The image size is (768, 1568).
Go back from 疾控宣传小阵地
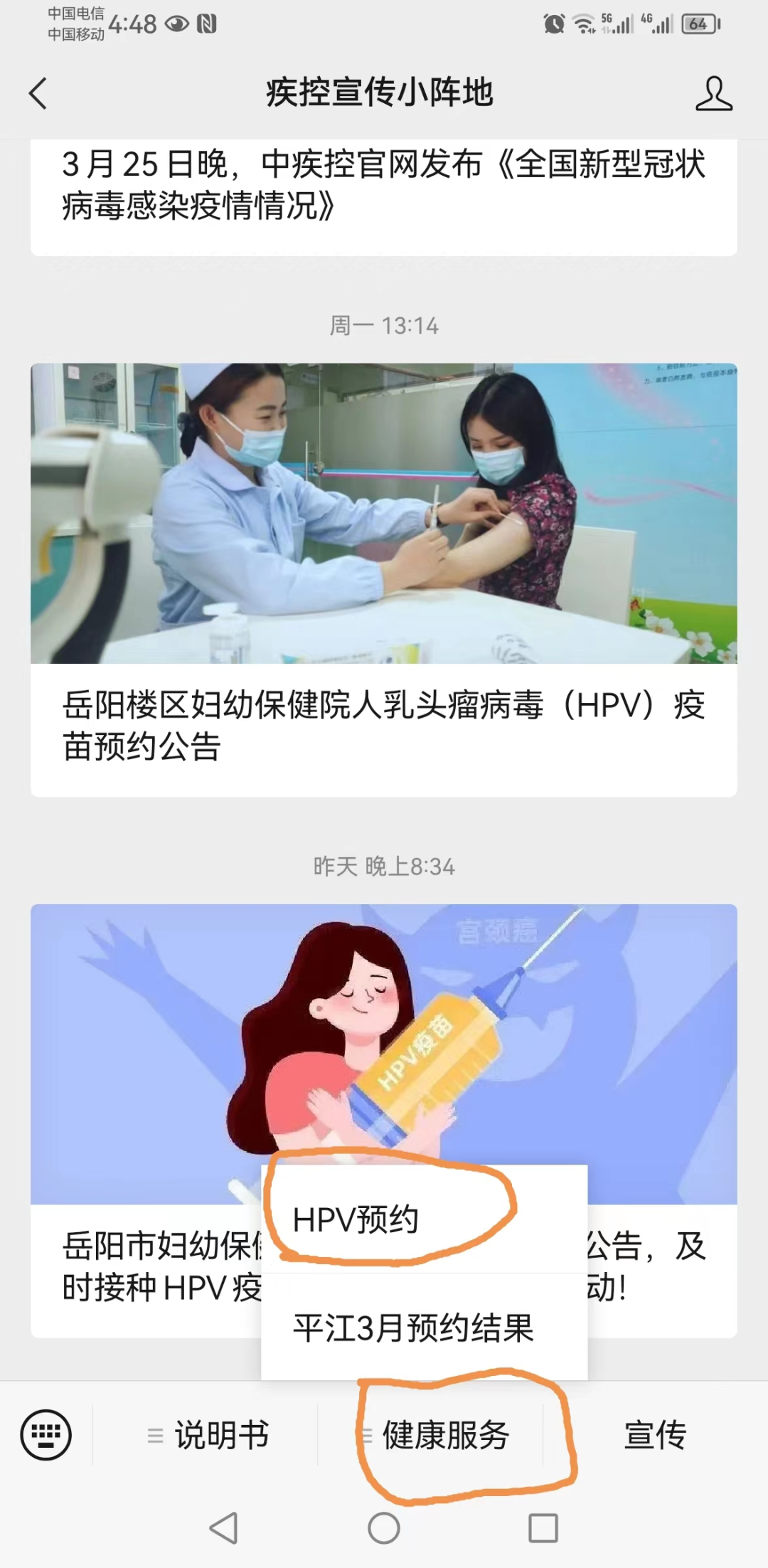38,93
